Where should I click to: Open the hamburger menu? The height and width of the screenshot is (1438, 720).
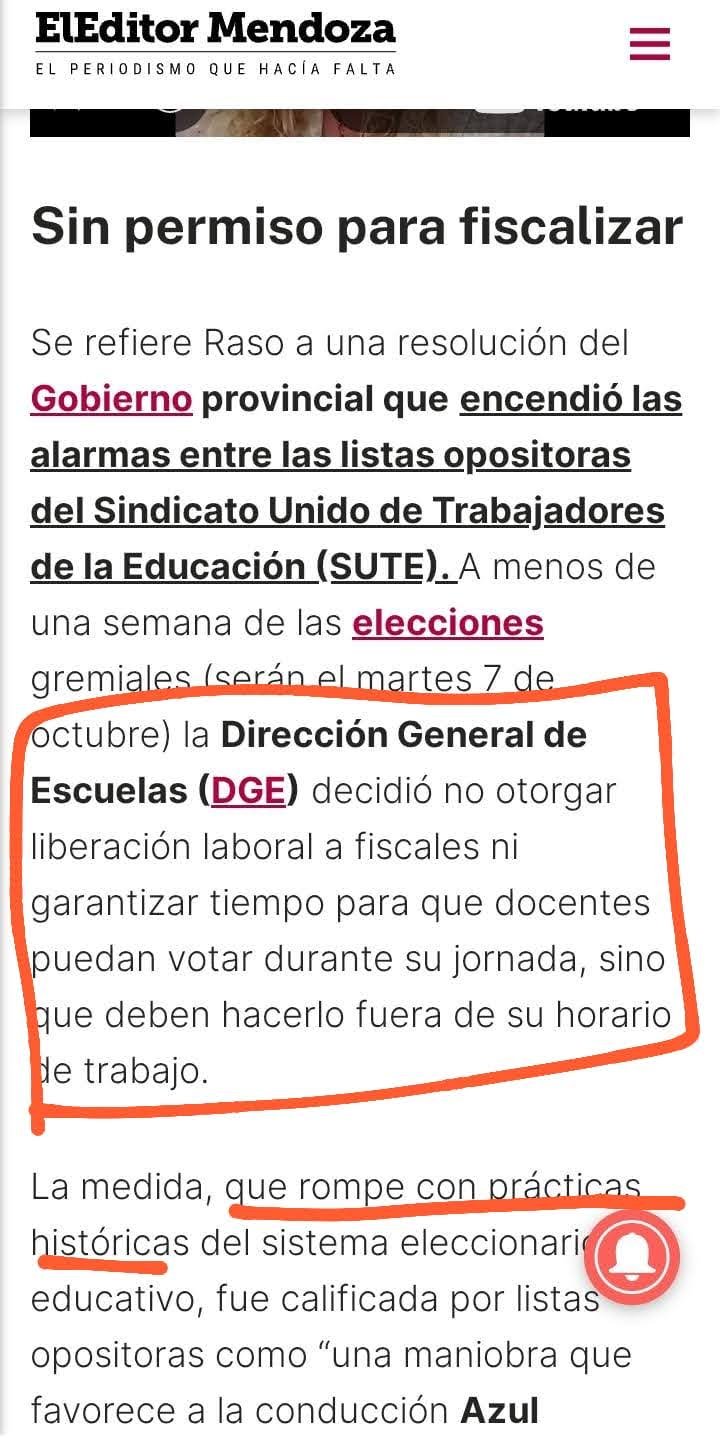click(649, 45)
